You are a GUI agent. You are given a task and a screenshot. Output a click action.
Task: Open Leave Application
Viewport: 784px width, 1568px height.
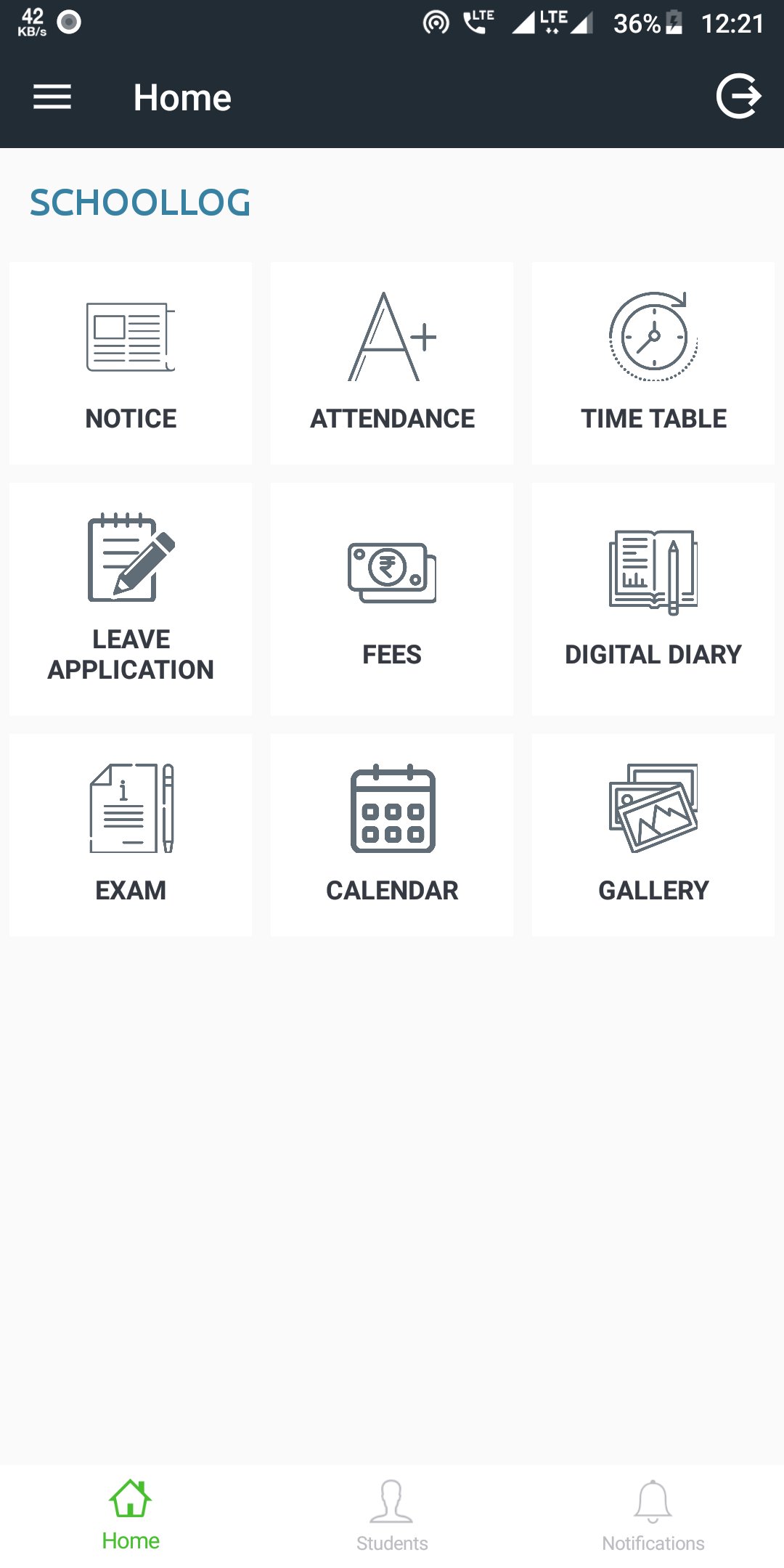point(131,599)
